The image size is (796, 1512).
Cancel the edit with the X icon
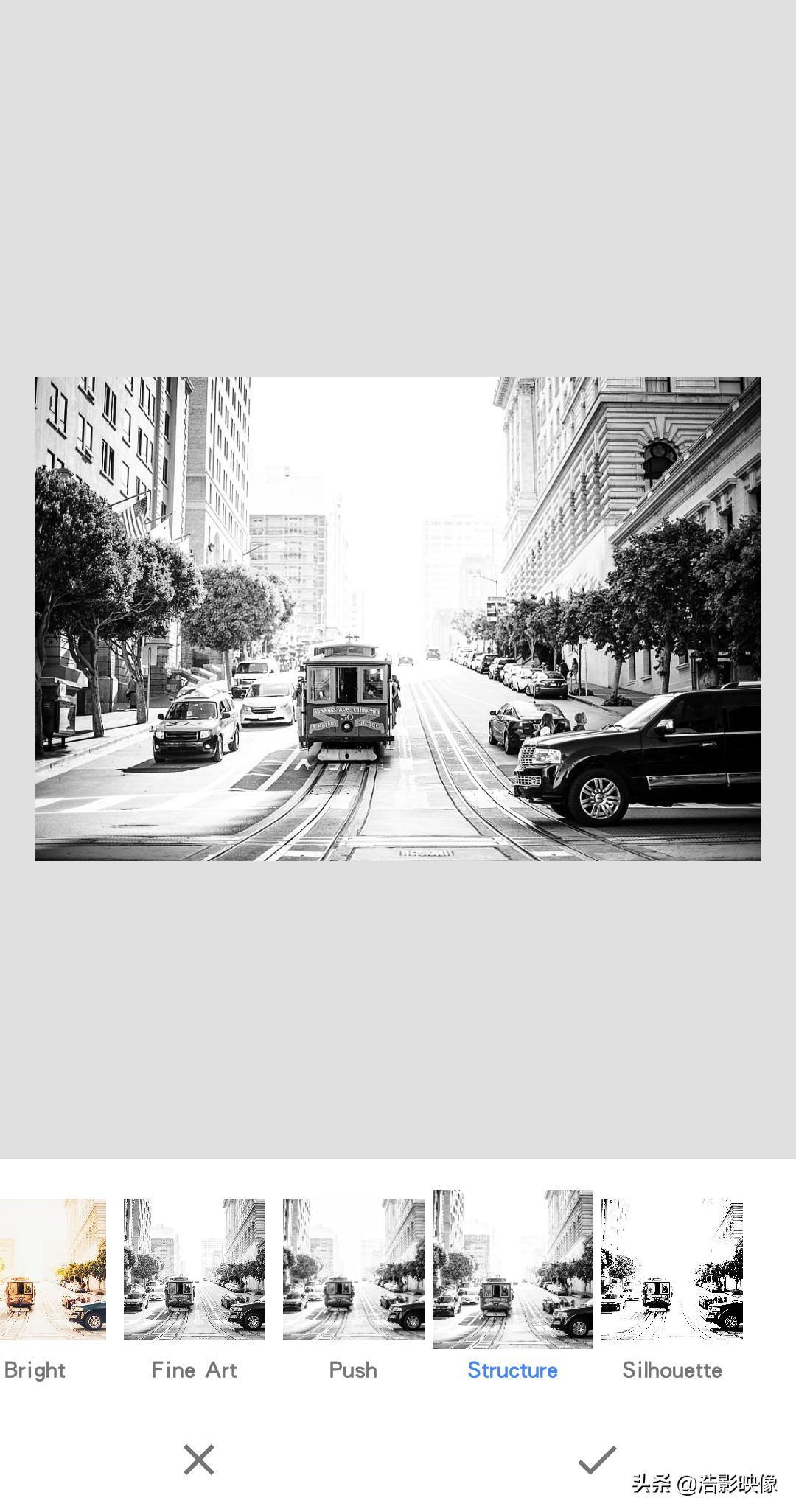pyautogui.click(x=199, y=1460)
